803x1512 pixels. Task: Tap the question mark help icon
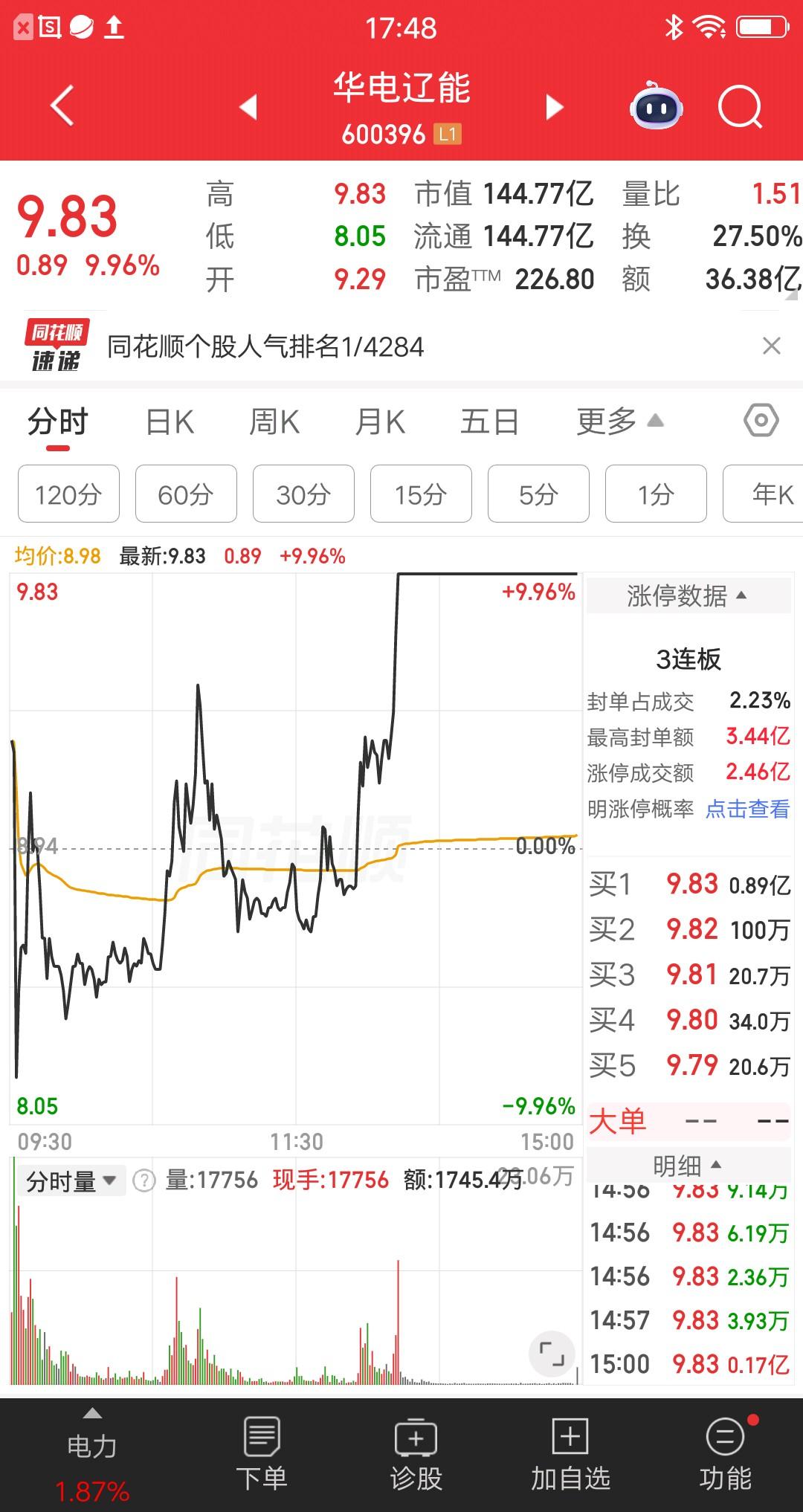click(x=144, y=1180)
